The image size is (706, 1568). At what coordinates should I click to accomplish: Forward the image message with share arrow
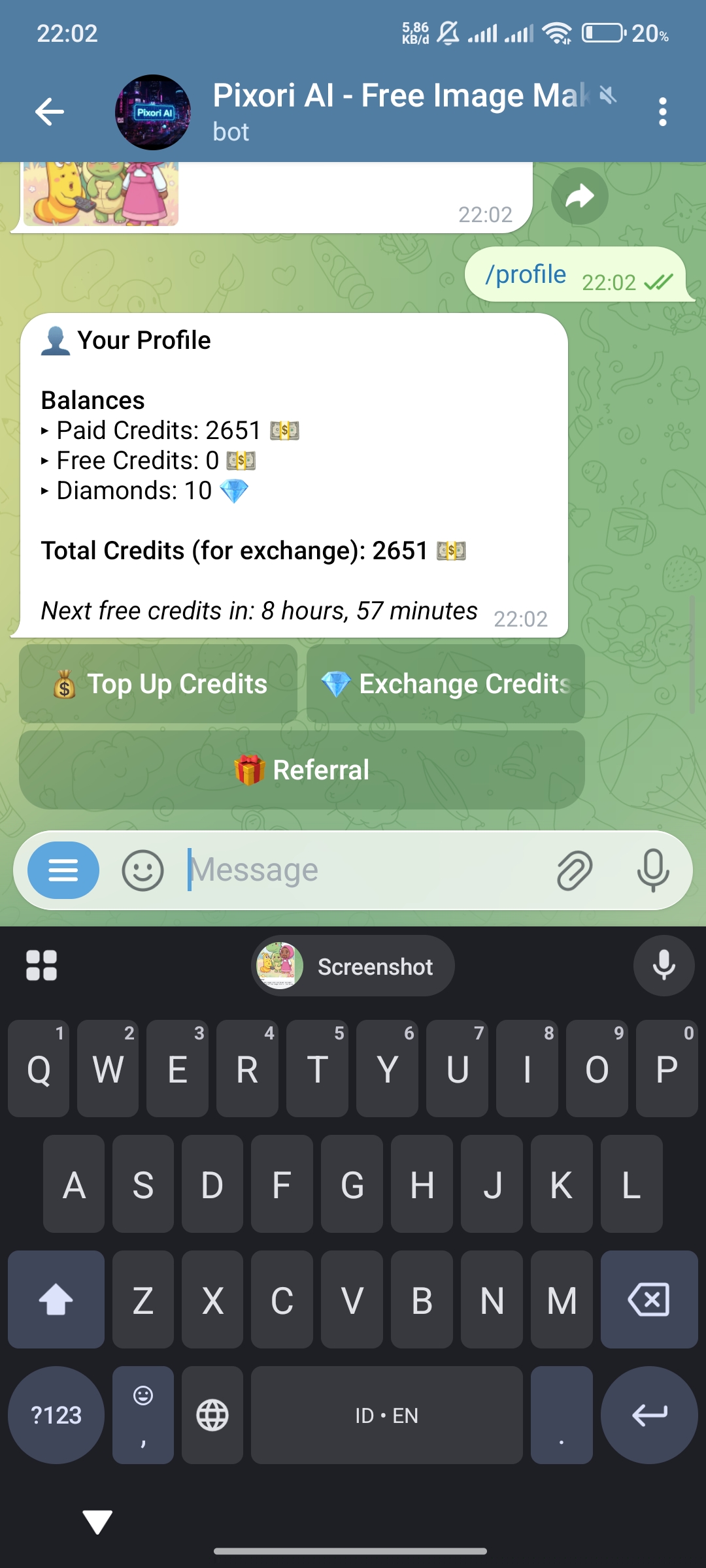pyautogui.click(x=579, y=196)
